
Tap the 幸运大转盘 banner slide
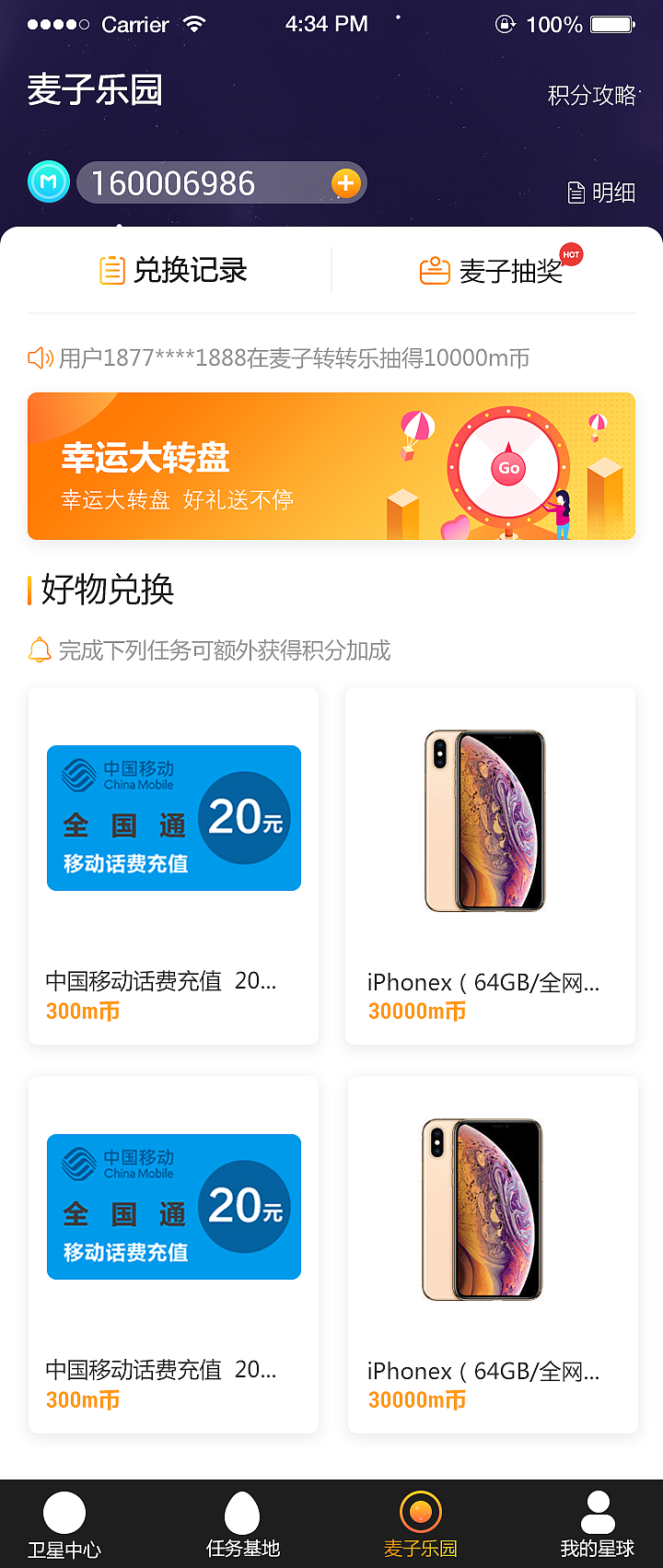[331, 466]
